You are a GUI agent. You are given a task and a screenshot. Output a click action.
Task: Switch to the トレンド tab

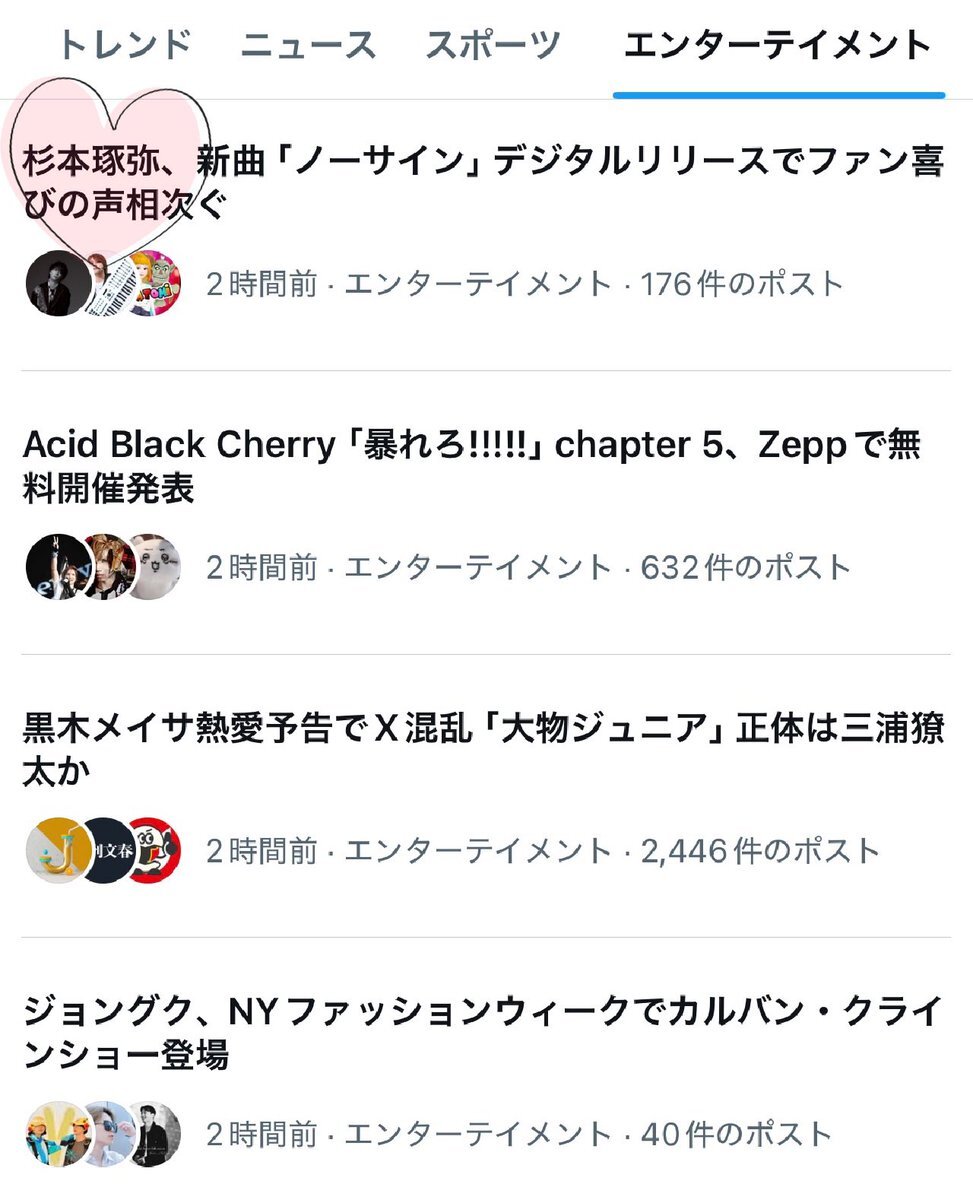click(123, 45)
